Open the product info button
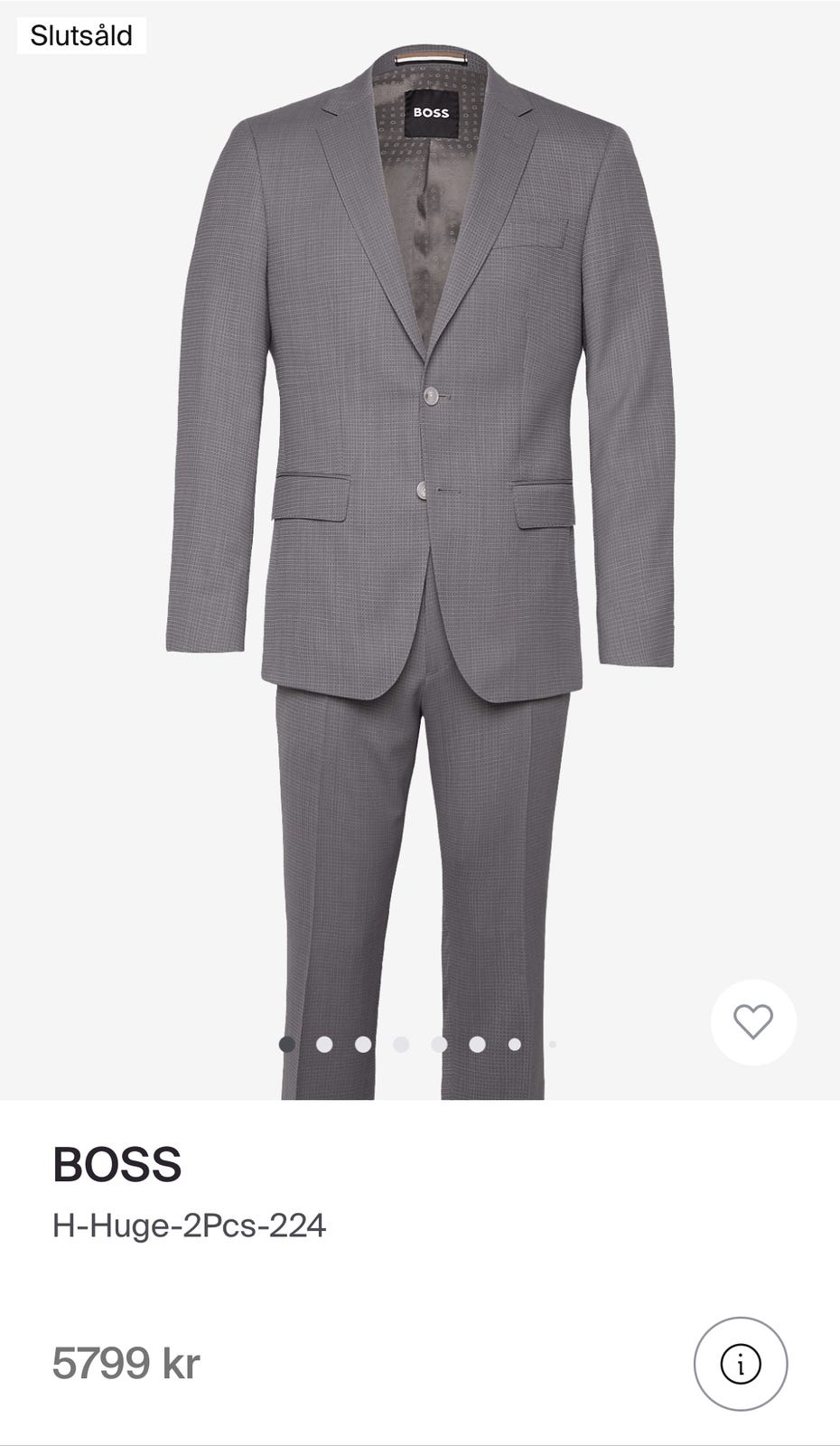Image resolution: width=840 pixels, height=1446 pixels. [741, 1364]
